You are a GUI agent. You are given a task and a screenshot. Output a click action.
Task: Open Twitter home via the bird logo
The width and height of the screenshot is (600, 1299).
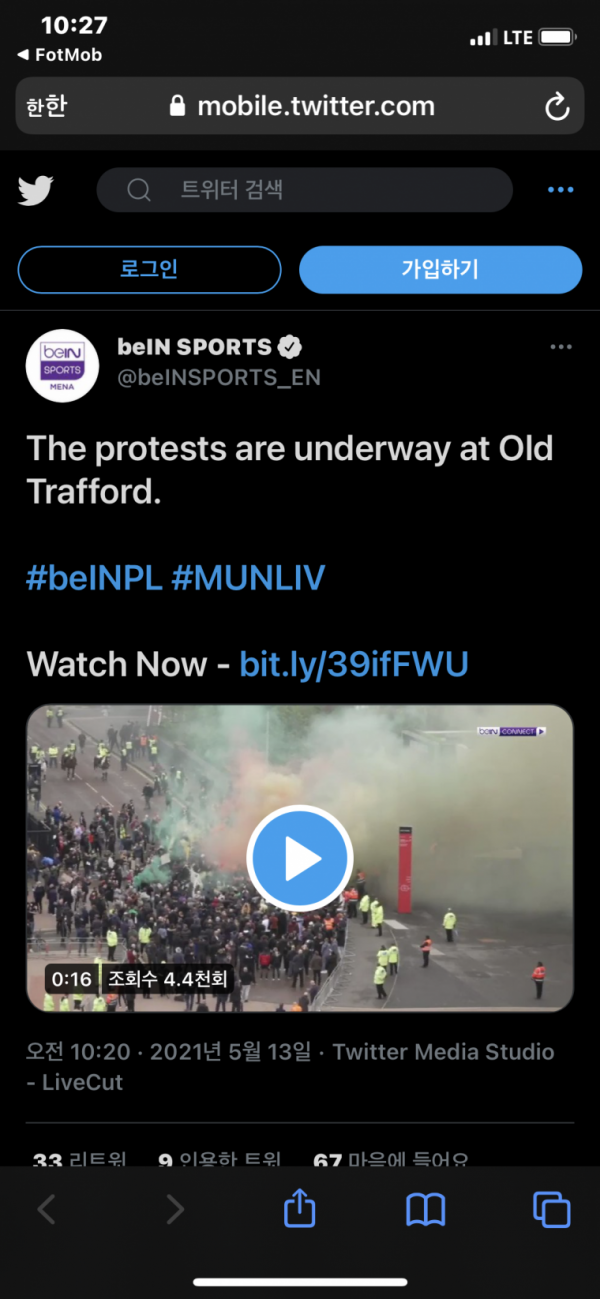tap(35, 190)
